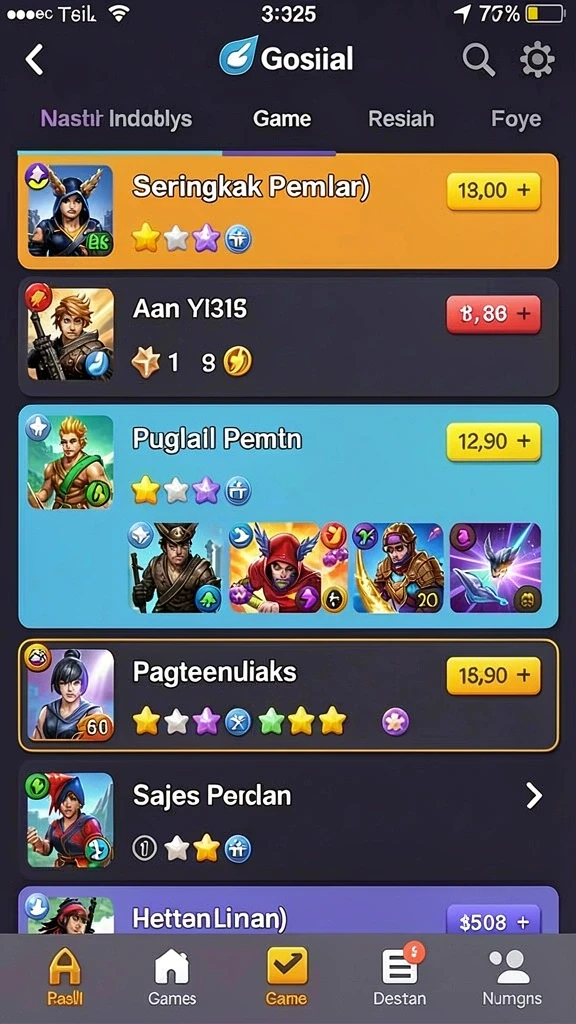This screenshot has height=1024, width=576.
Task: Tap the red 8,86 + button
Action: point(494,313)
